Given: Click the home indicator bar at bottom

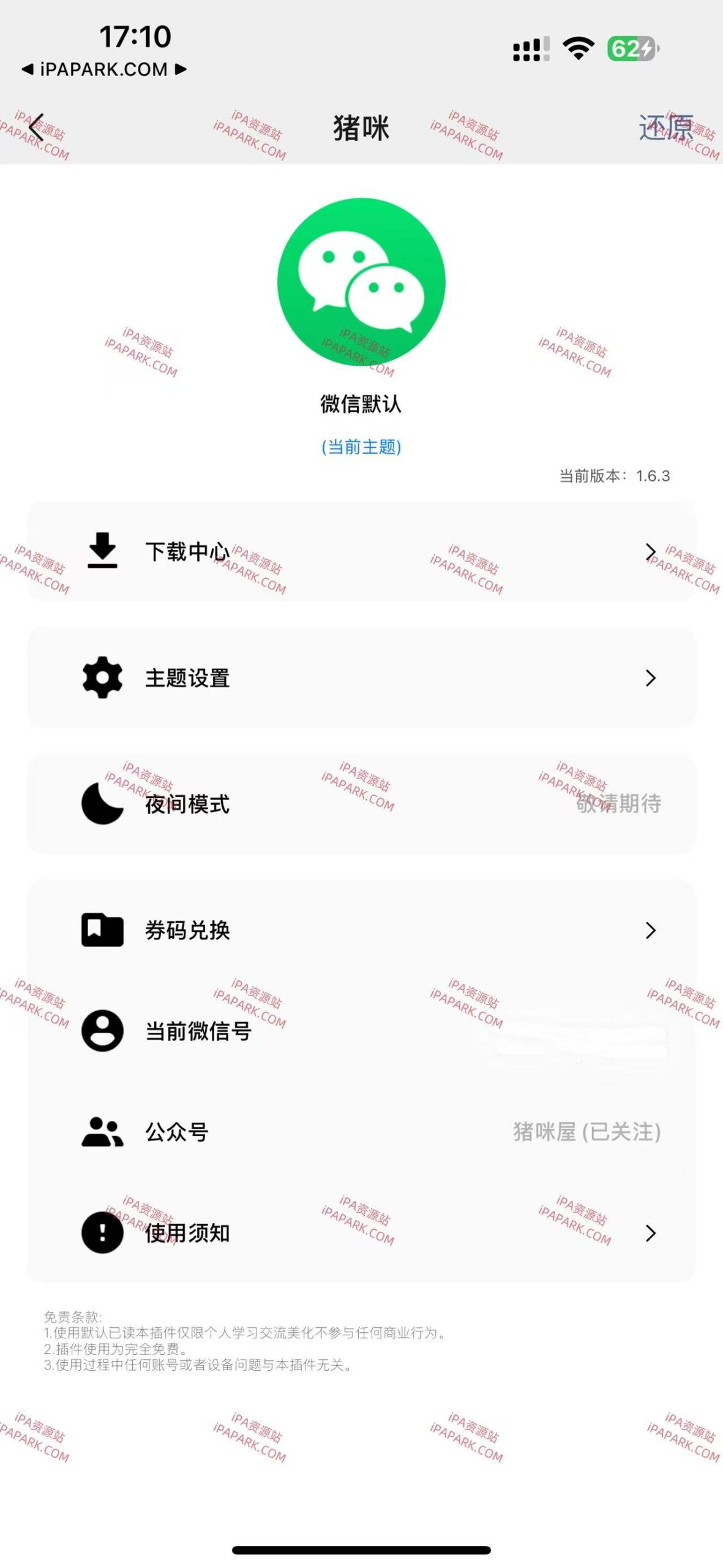Looking at the screenshot, I should tap(361, 1550).
